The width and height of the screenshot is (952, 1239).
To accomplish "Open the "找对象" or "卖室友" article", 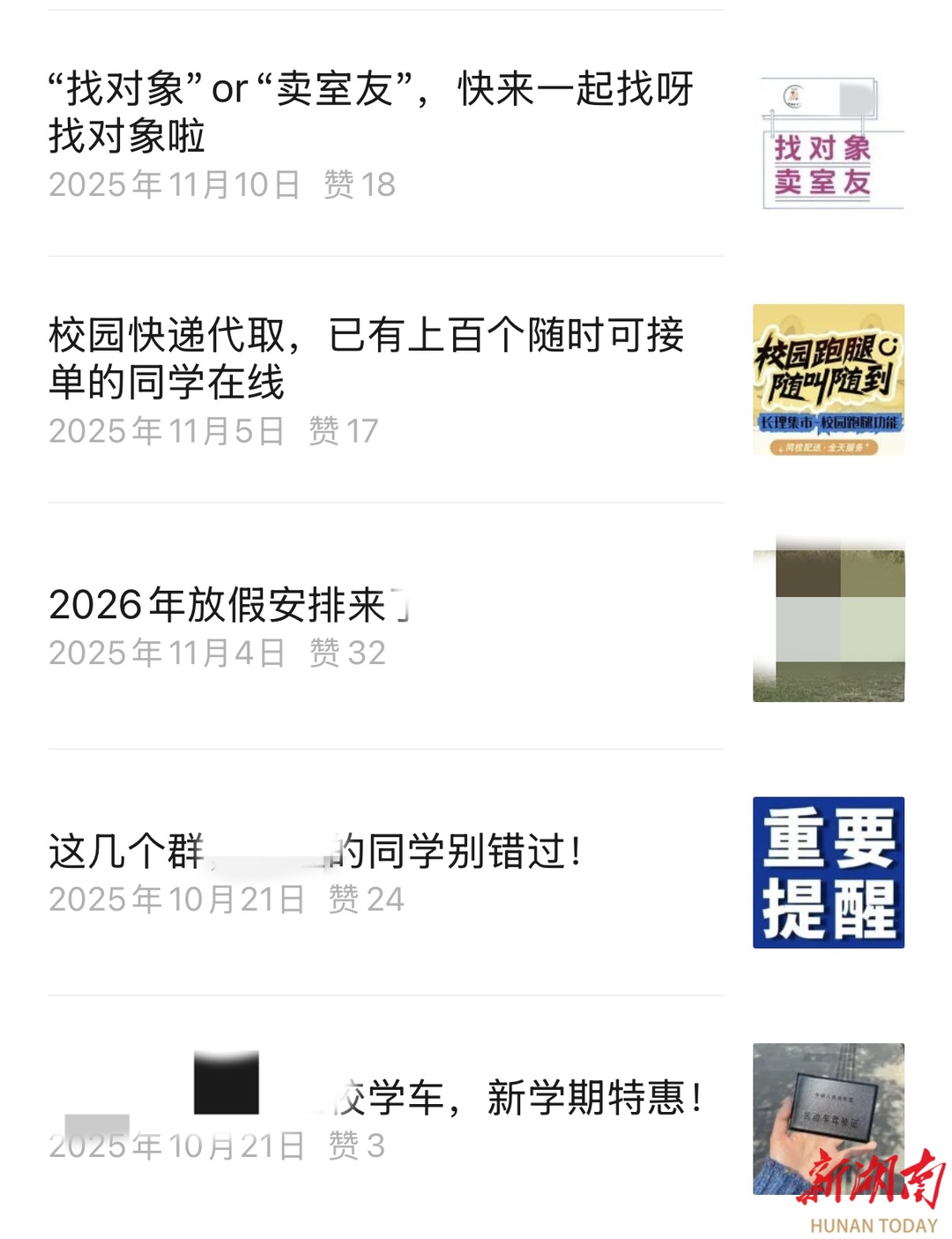I will [370, 112].
